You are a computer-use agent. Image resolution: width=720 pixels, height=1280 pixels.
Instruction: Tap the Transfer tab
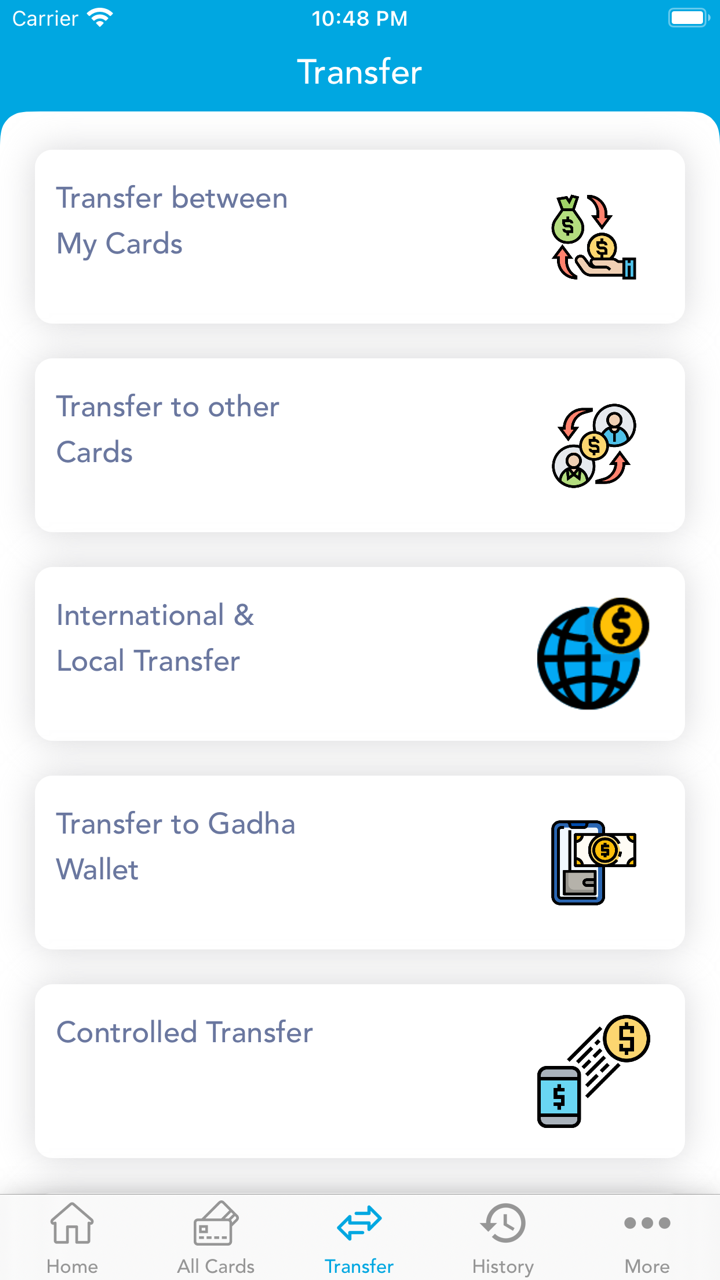[359, 1238]
